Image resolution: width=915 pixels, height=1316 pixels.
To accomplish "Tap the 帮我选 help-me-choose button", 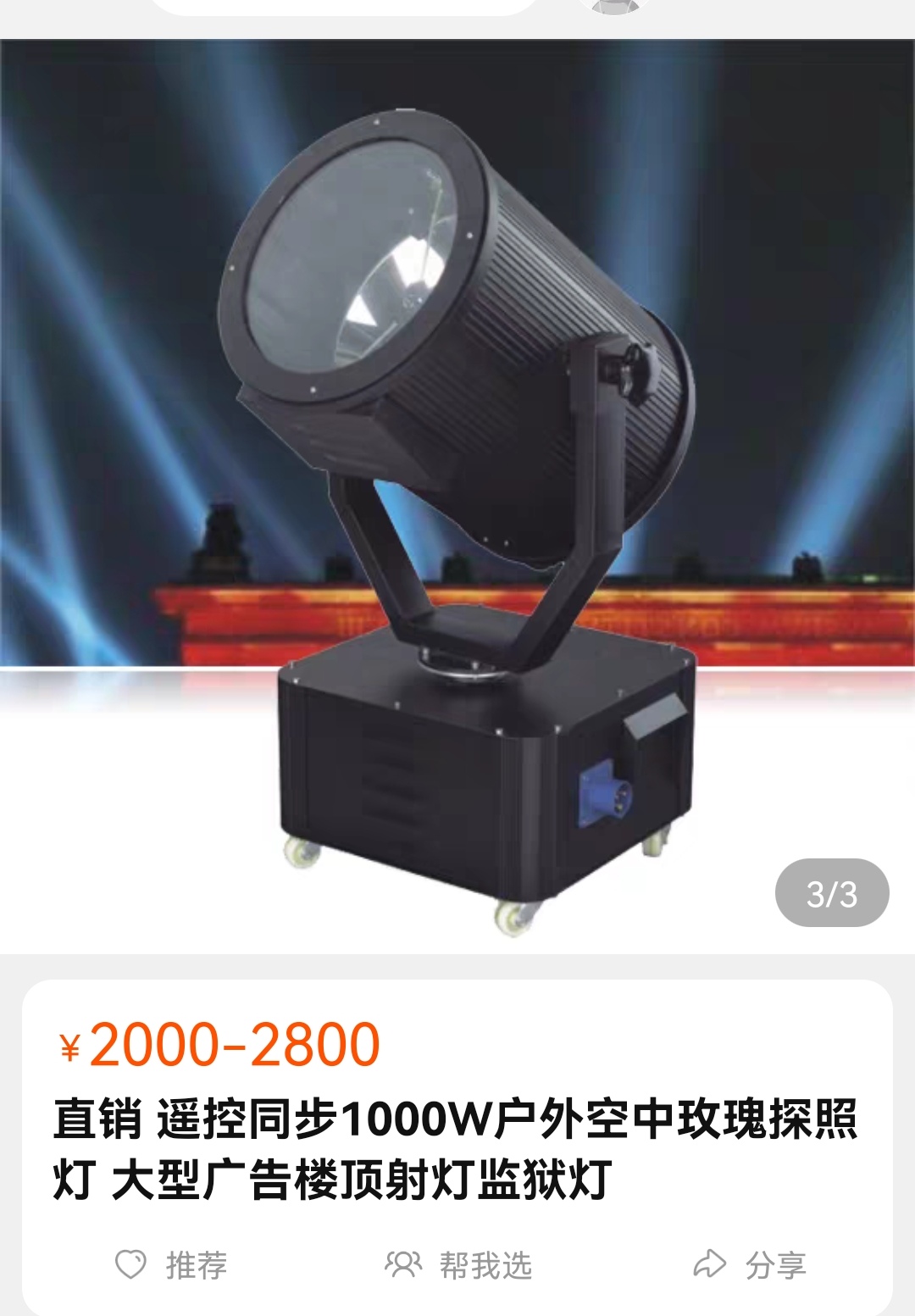I will point(458,1265).
